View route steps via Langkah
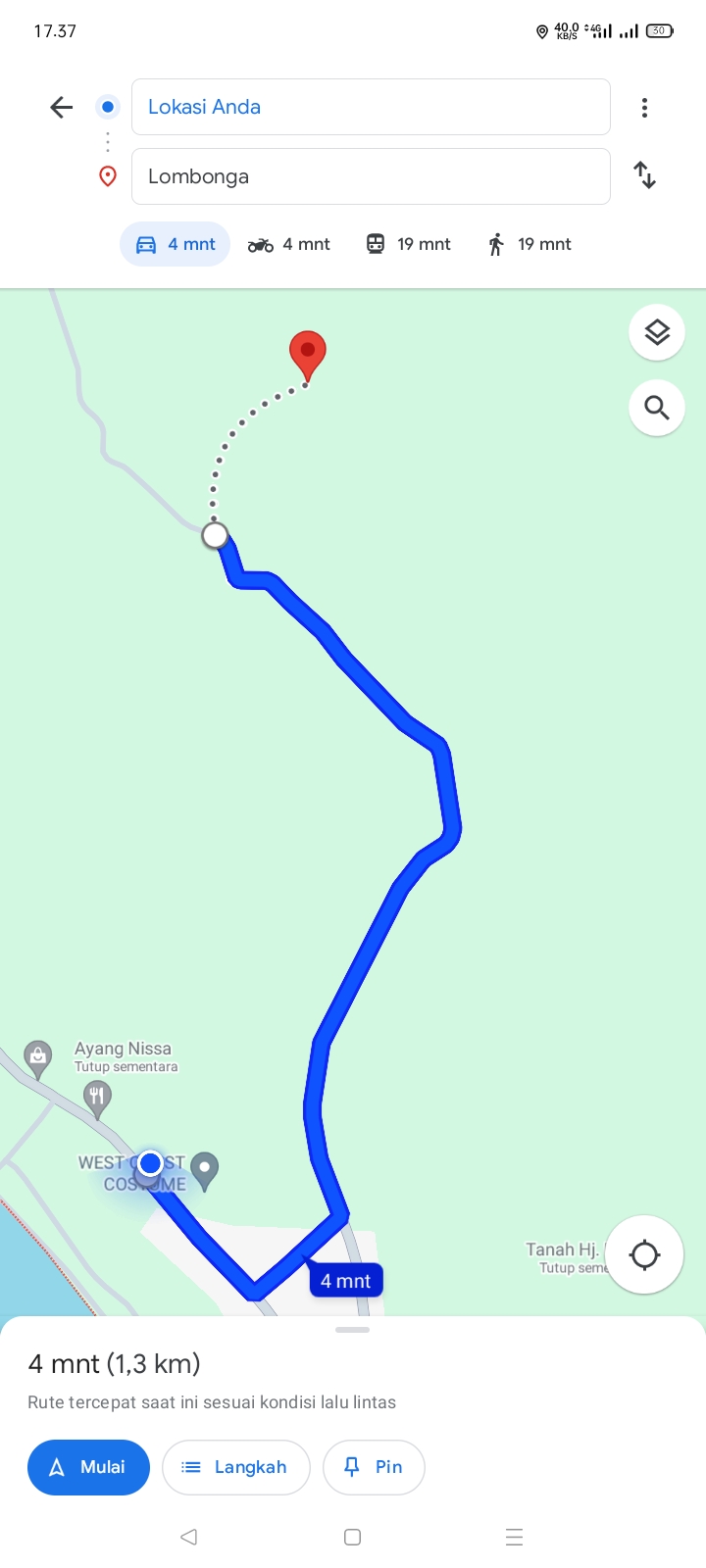The height and width of the screenshot is (1568, 706). (x=235, y=1467)
